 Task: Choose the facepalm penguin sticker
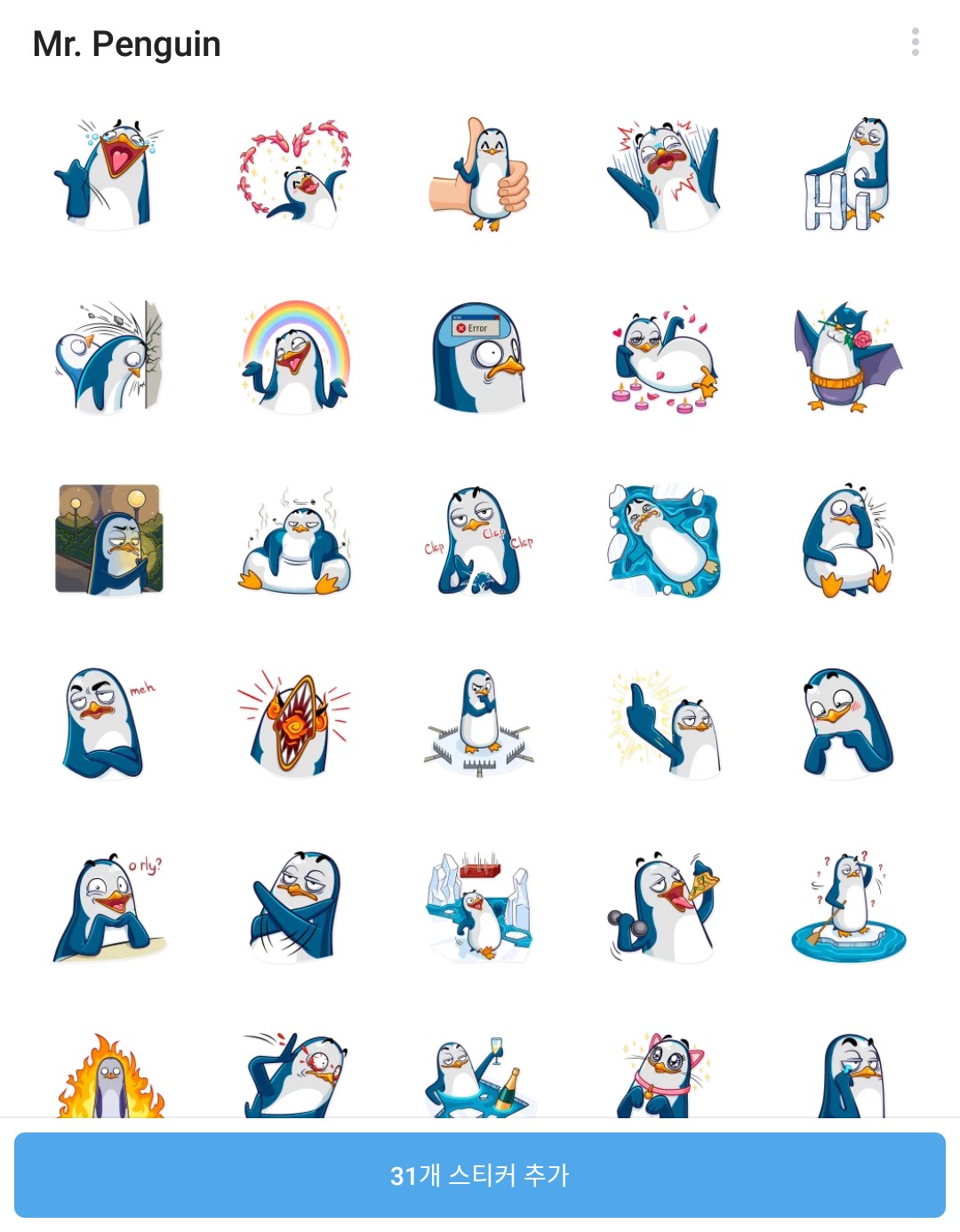pos(848,540)
